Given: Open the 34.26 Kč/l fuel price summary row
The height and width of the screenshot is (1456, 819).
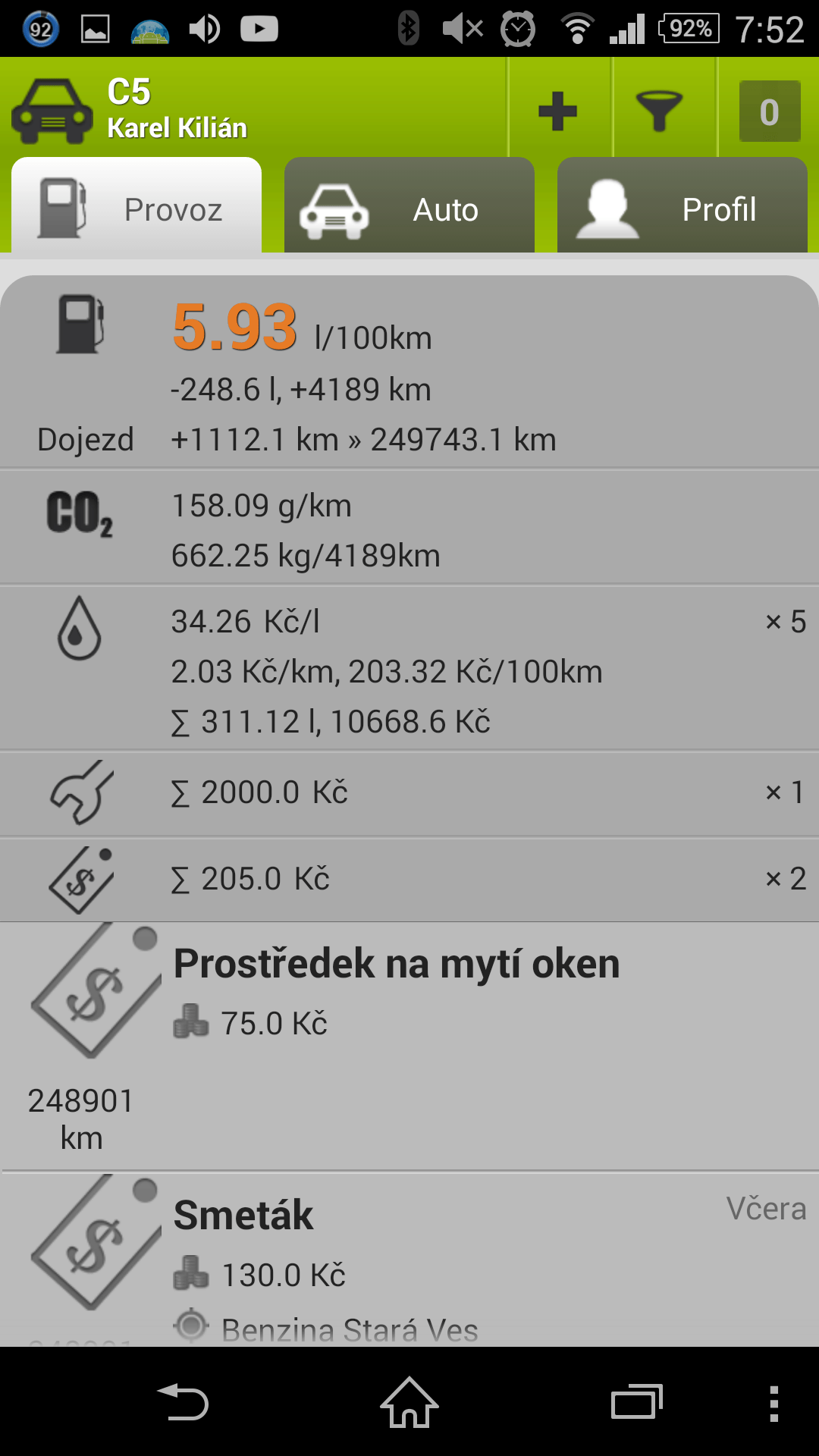Looking at the screenshot, I should pos(409,668).
